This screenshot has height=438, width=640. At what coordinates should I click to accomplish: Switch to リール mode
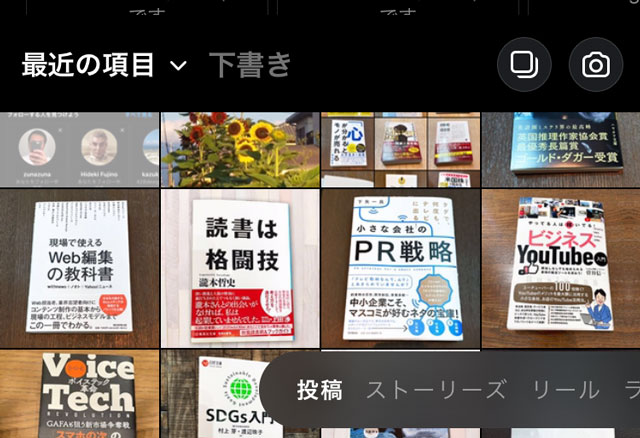pyautogui.click(x=566, y=390)
